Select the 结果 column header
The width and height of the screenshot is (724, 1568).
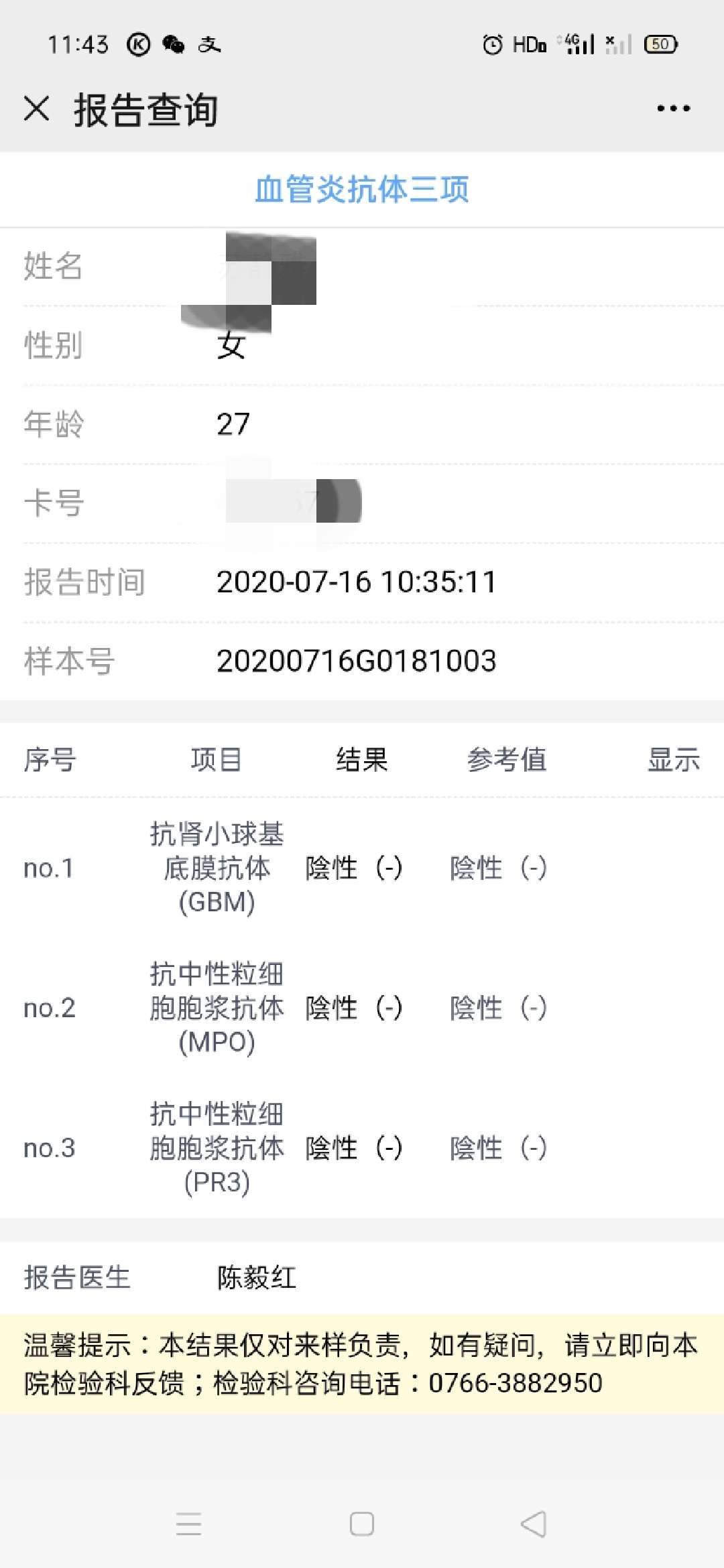(362, 760)
